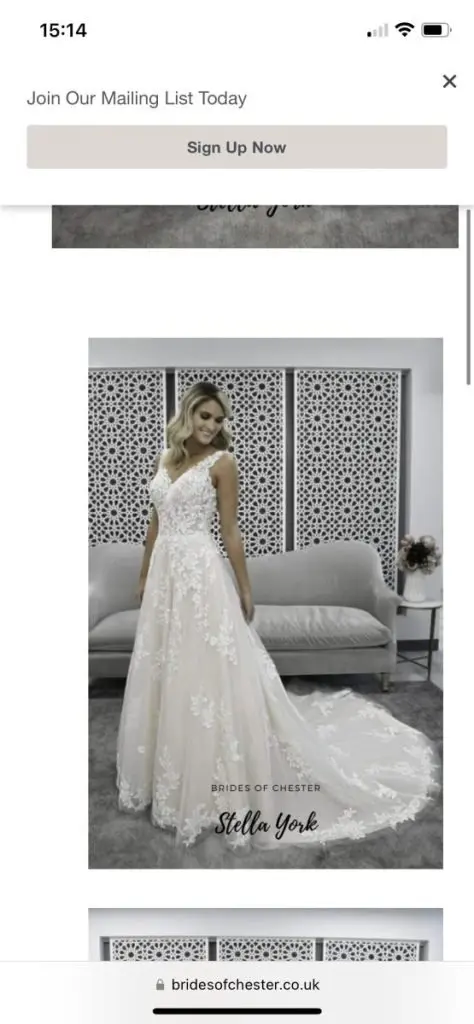
Task: Open the Stella York wedding dress photo
Action: 266,603
